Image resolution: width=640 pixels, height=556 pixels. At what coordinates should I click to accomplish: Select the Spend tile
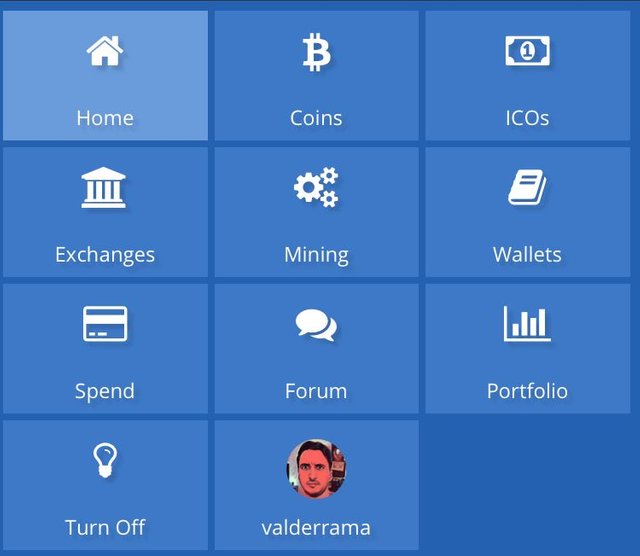[105, 348]
